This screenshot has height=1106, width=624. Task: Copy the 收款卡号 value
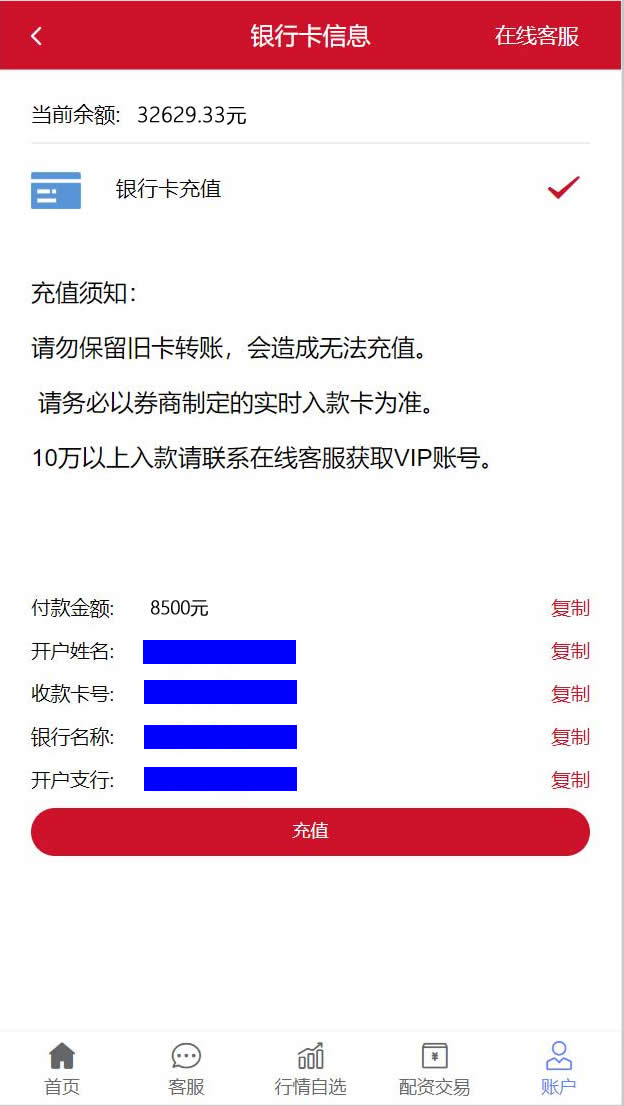point(570,694)
